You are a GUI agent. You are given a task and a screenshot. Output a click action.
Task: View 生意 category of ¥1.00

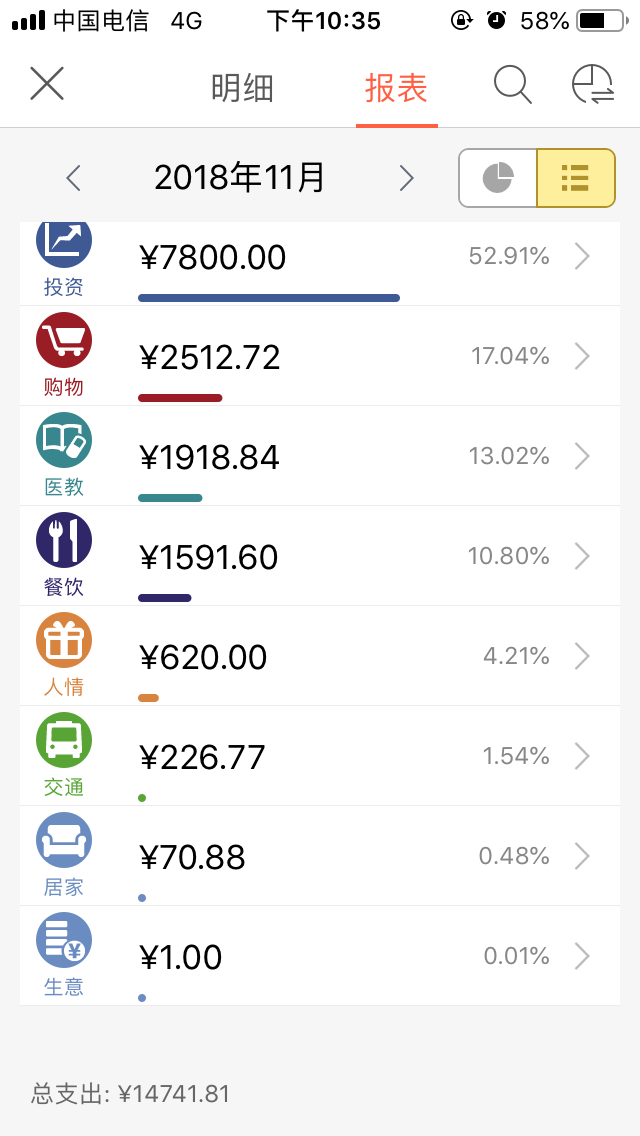(320, 956)
